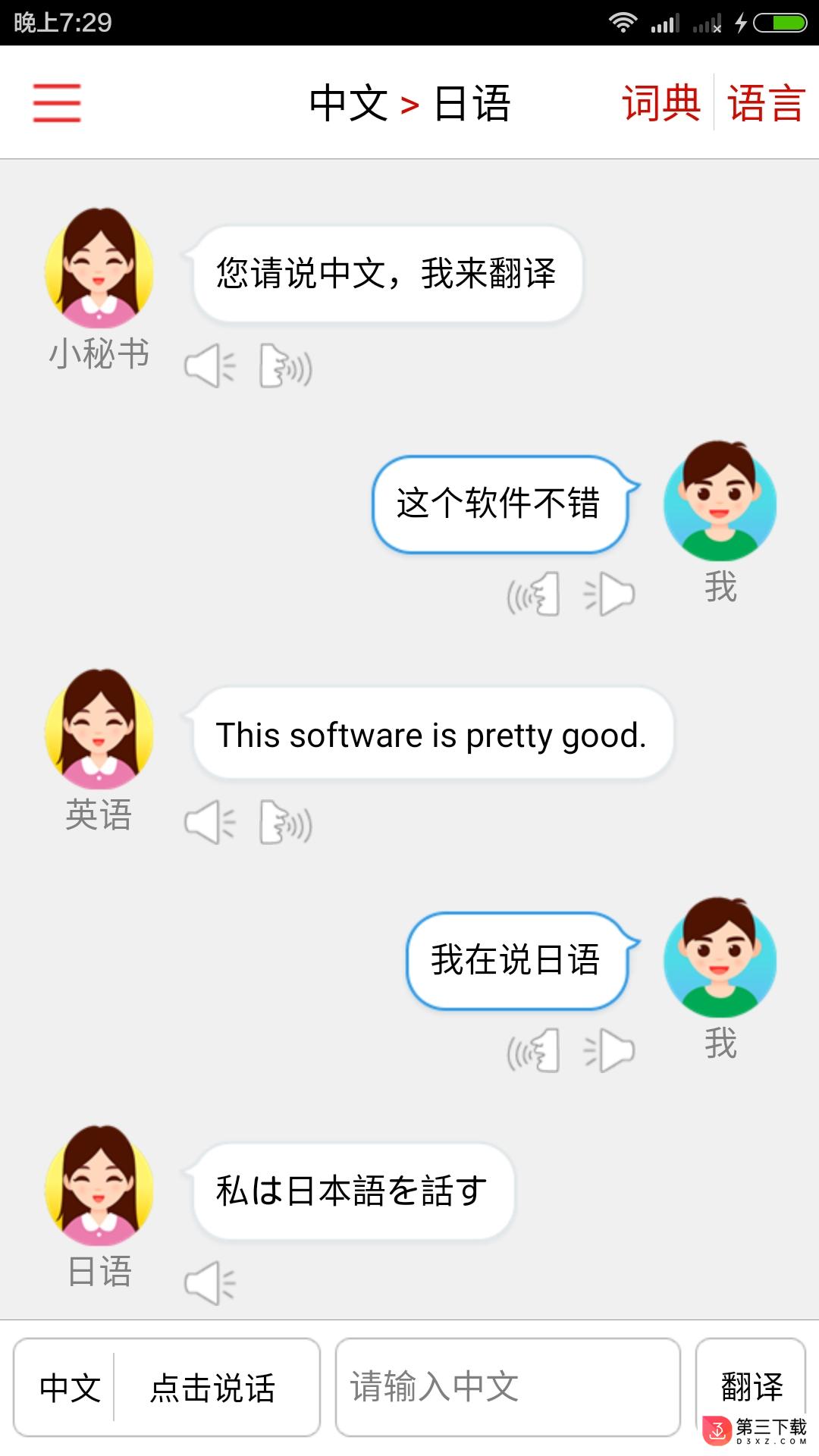Image resolution: width=819 pixels, height=1456 pixels.
Task: Open the hamburger drawer menu
Action: [x=57, y=102]
